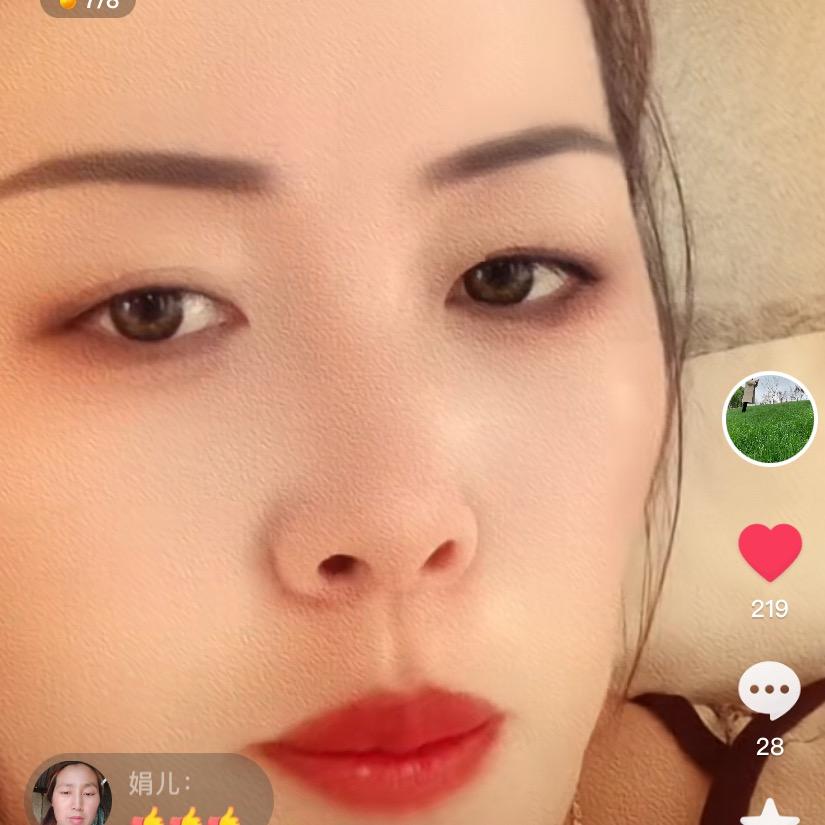Screen dimensions: 825x825
Task: Tap the coin counter pill
Action: (88, 5)
